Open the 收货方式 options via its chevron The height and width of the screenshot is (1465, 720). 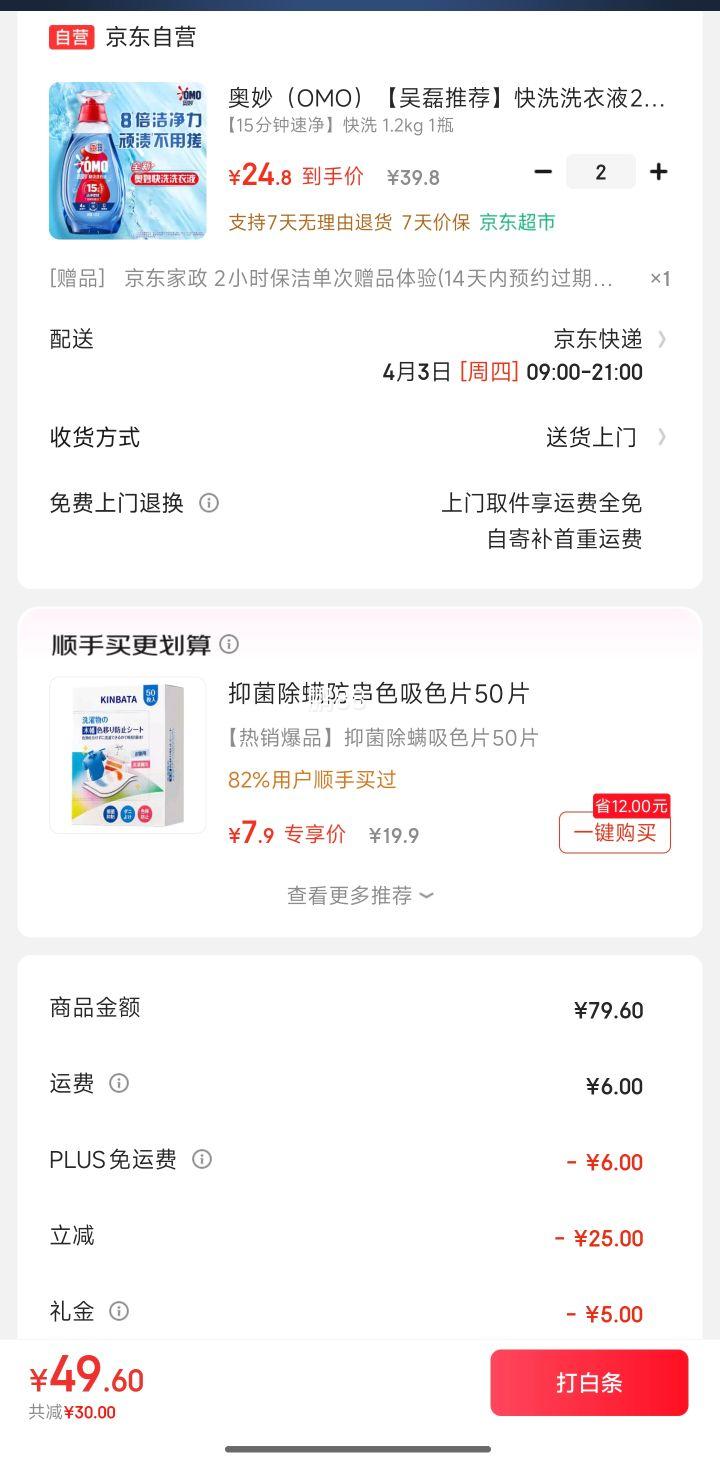click(x=662, y=437)
